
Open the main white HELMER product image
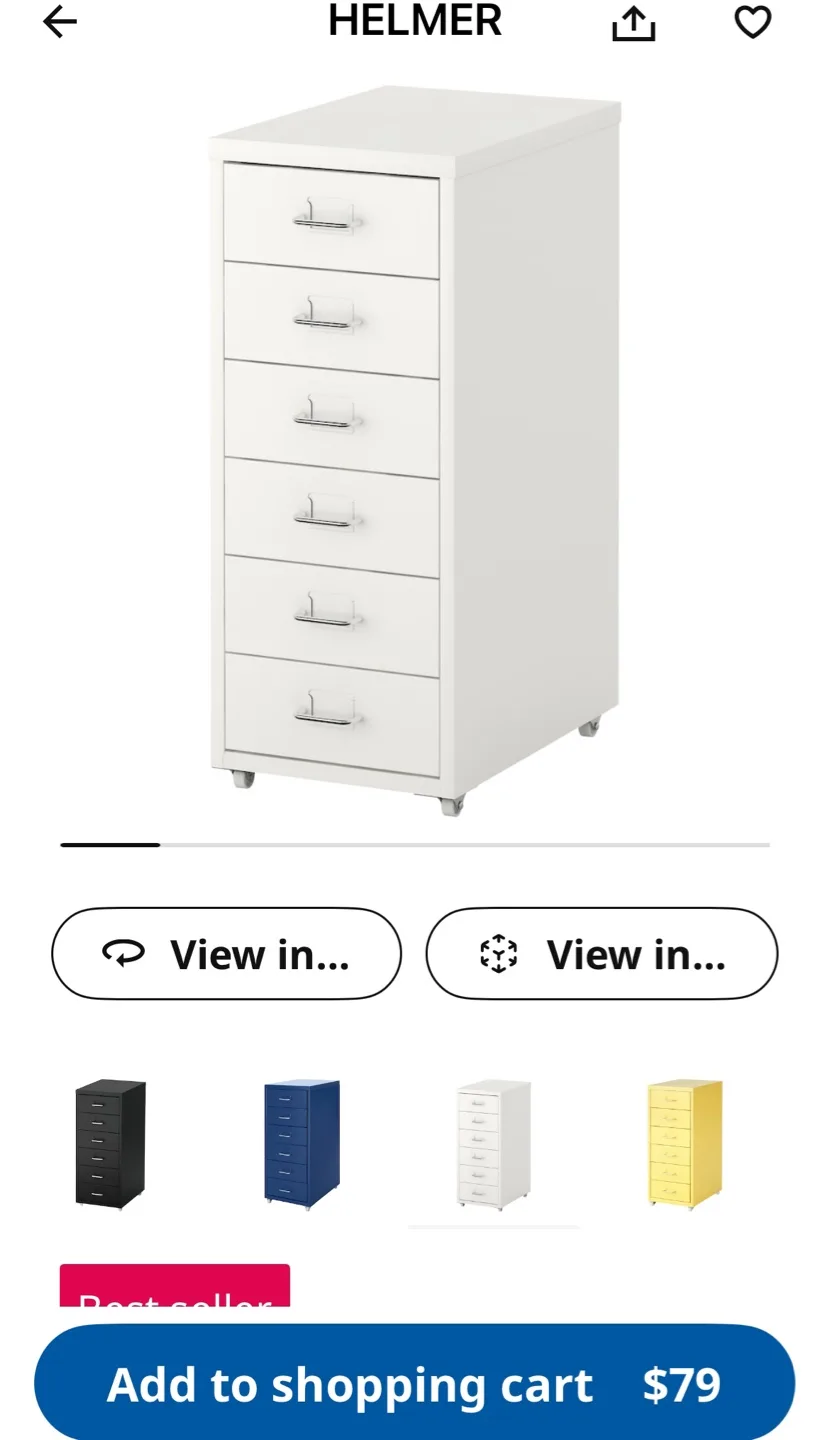pos(415,450)
